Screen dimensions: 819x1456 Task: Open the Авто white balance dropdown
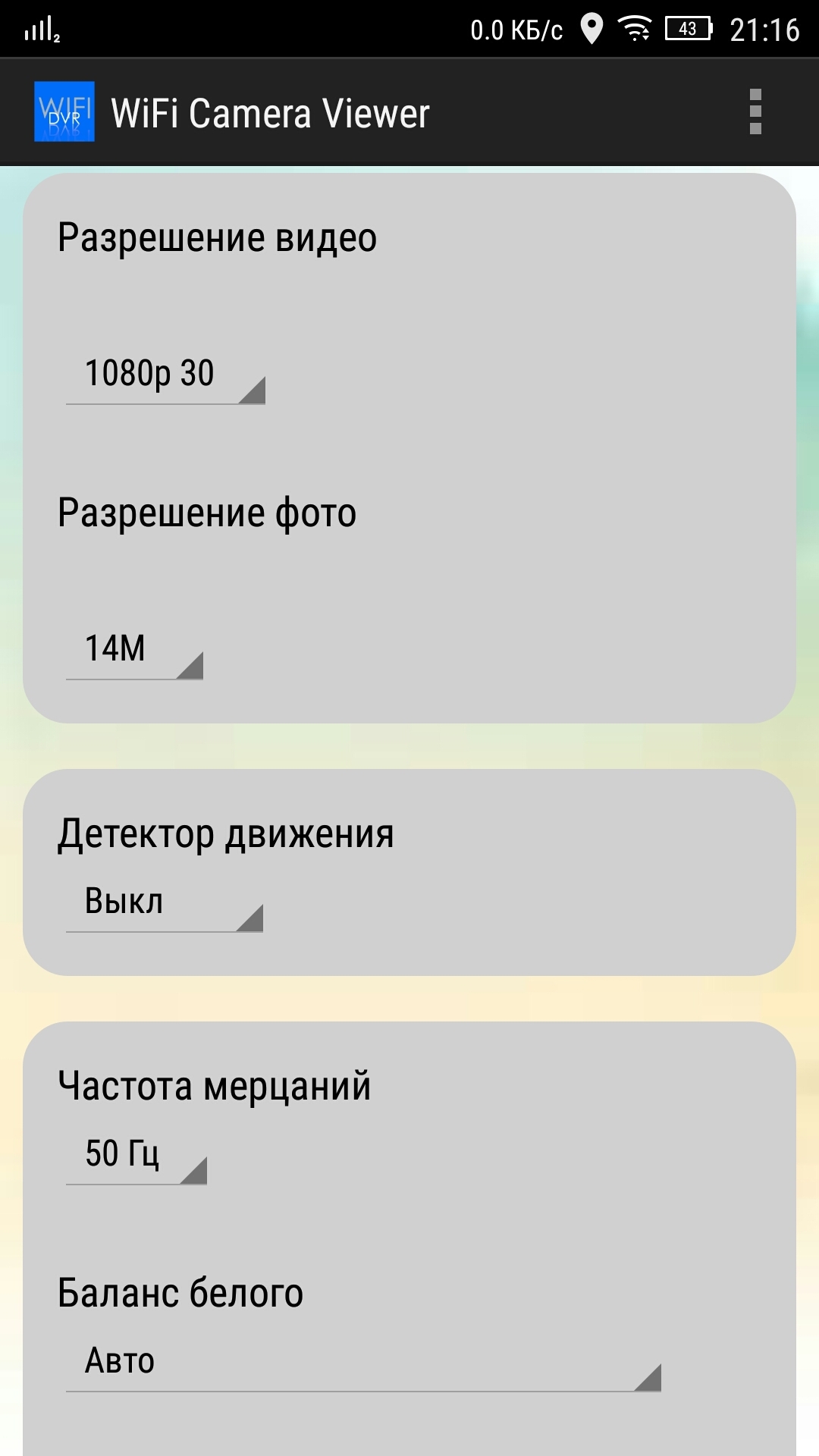363,1362
